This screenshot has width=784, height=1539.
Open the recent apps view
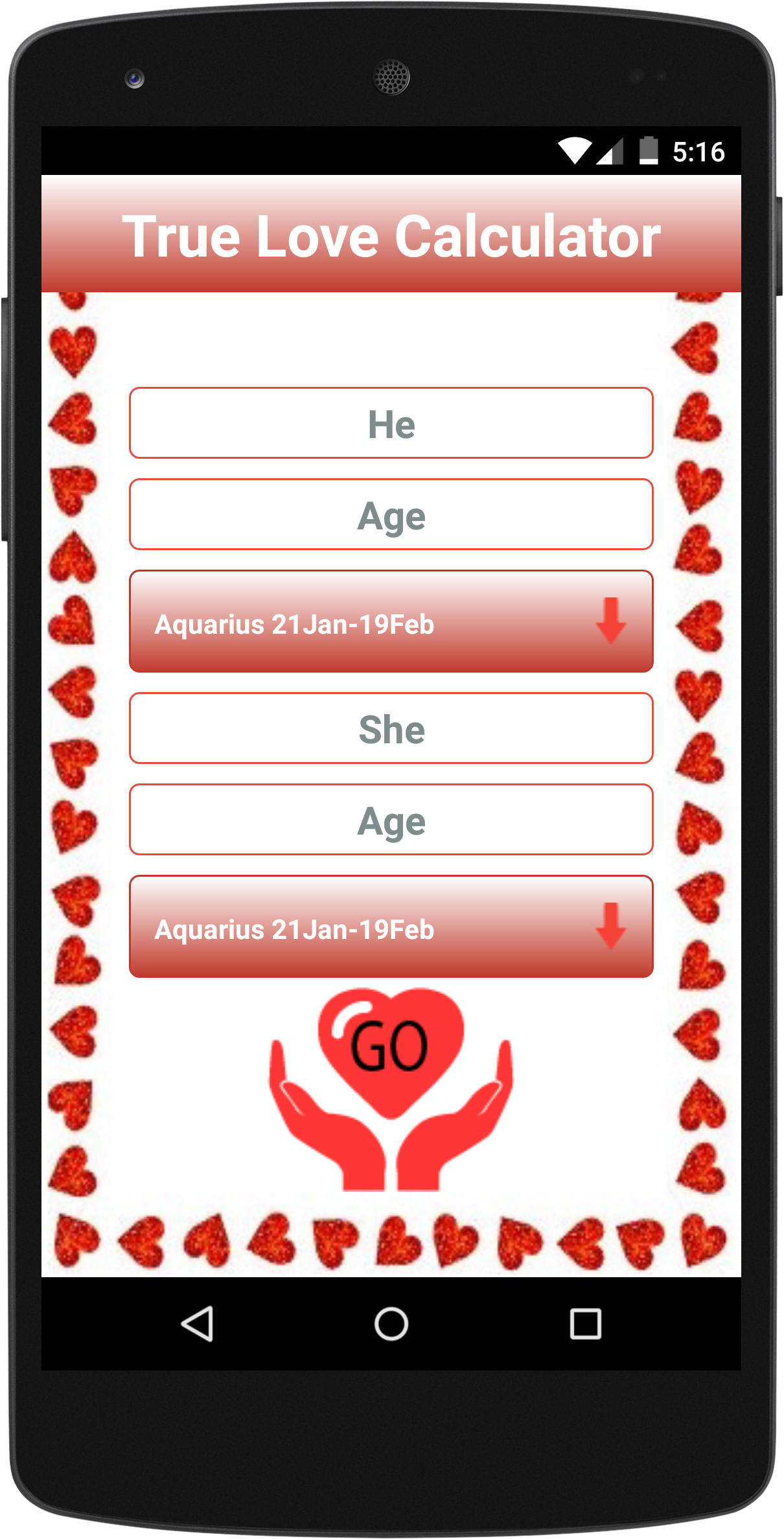click(x=586, y=1323)
